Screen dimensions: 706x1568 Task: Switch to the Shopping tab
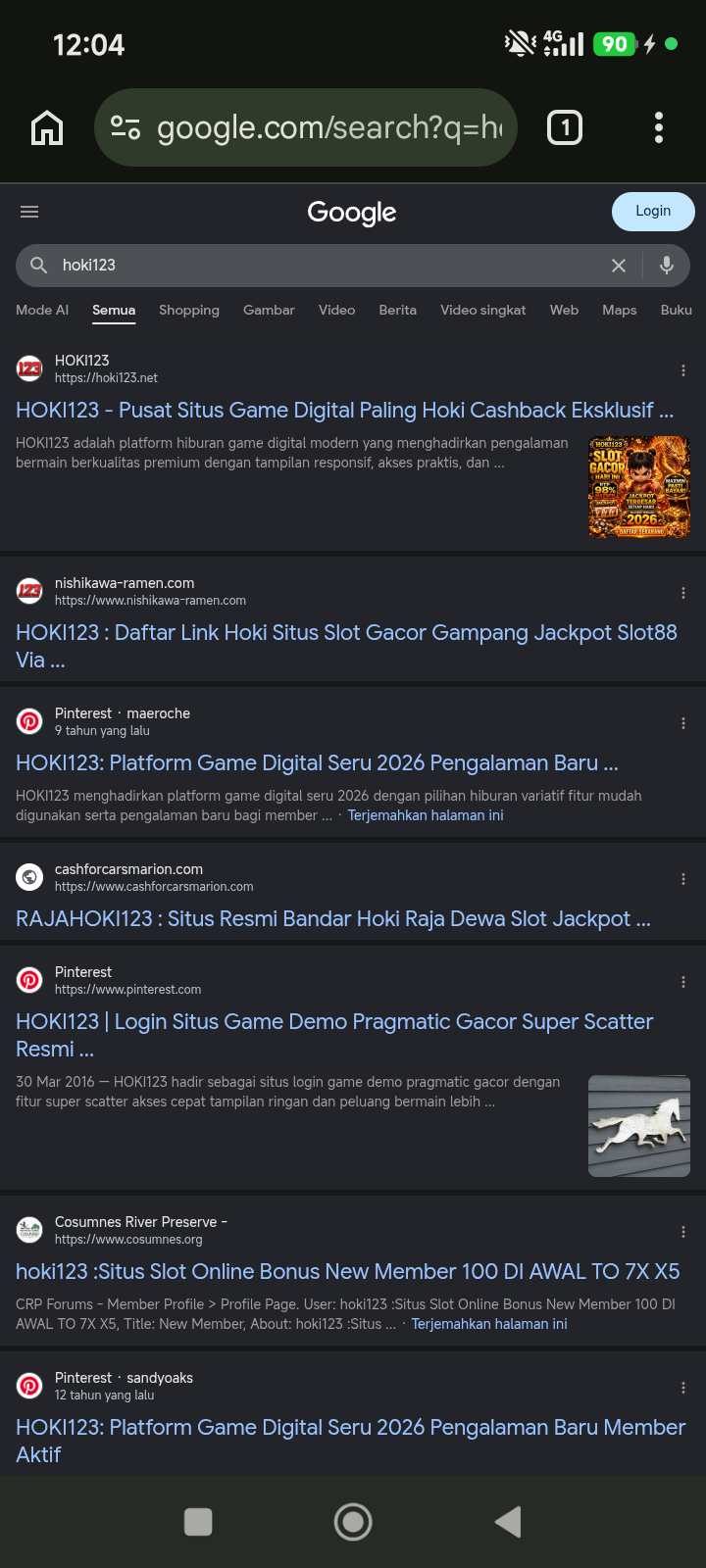pyautogui.click(x=189, y=310)
